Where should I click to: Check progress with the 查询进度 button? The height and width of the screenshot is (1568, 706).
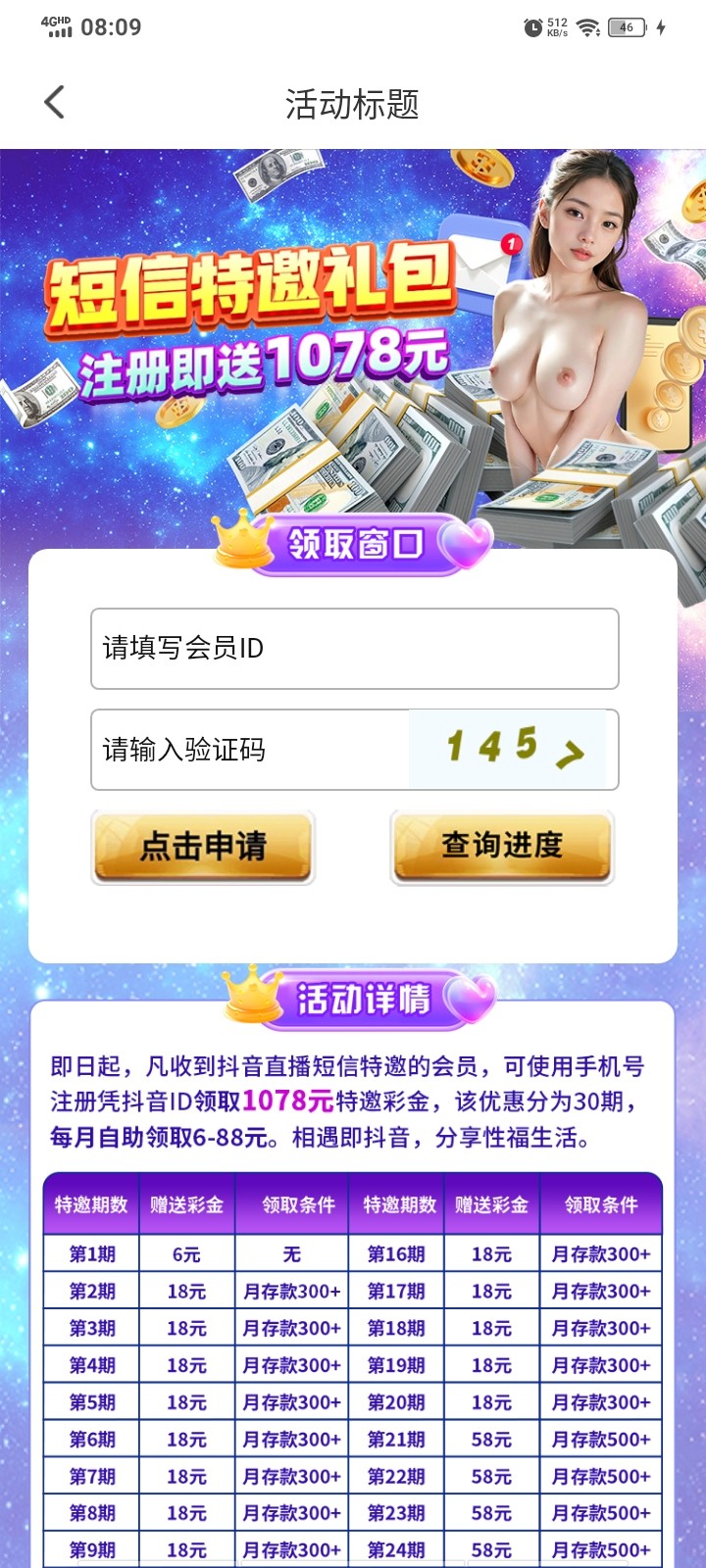[x=502, y=847]
